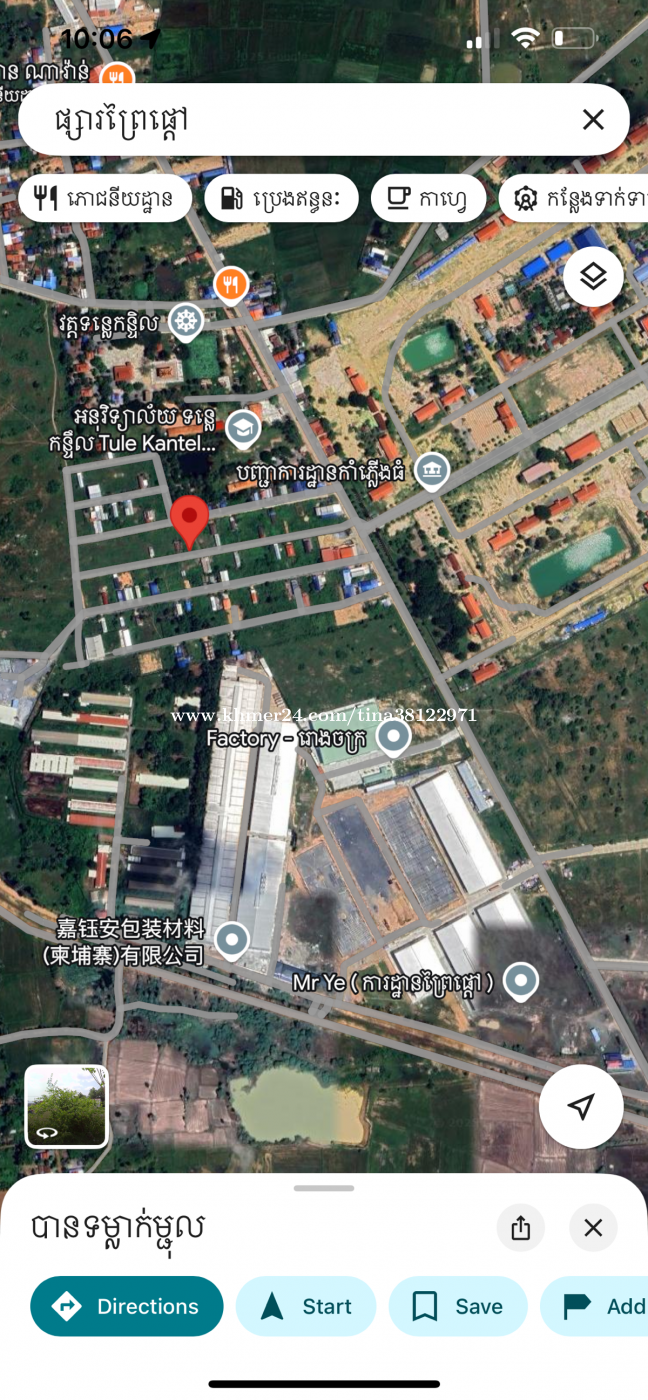Open the Street View thumbnail
This screenshot has height=1400, width=648.
point(66,1106)
